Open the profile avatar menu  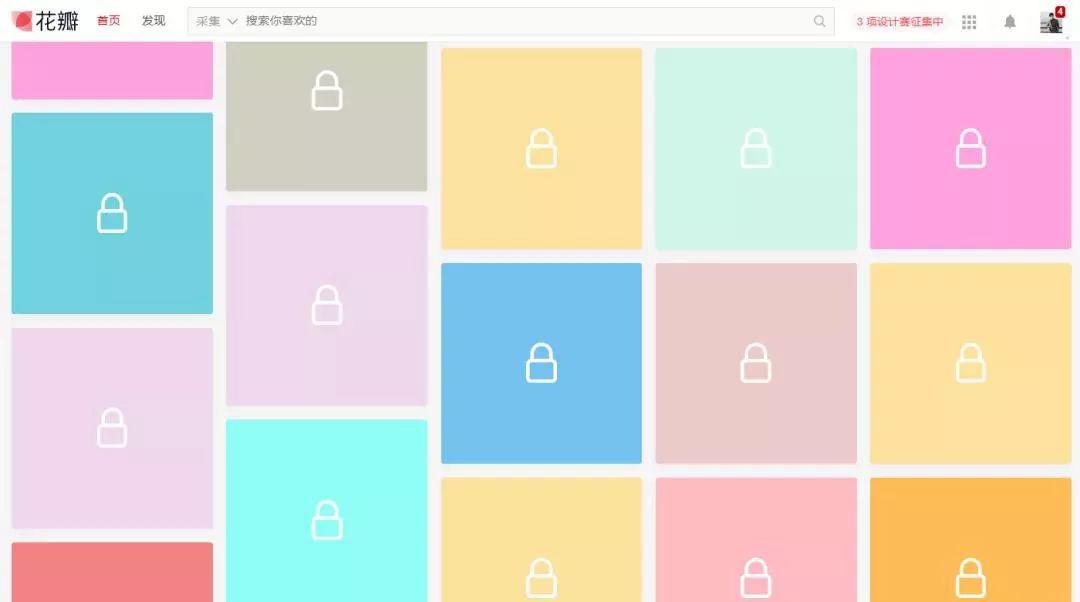point(1051,22)
